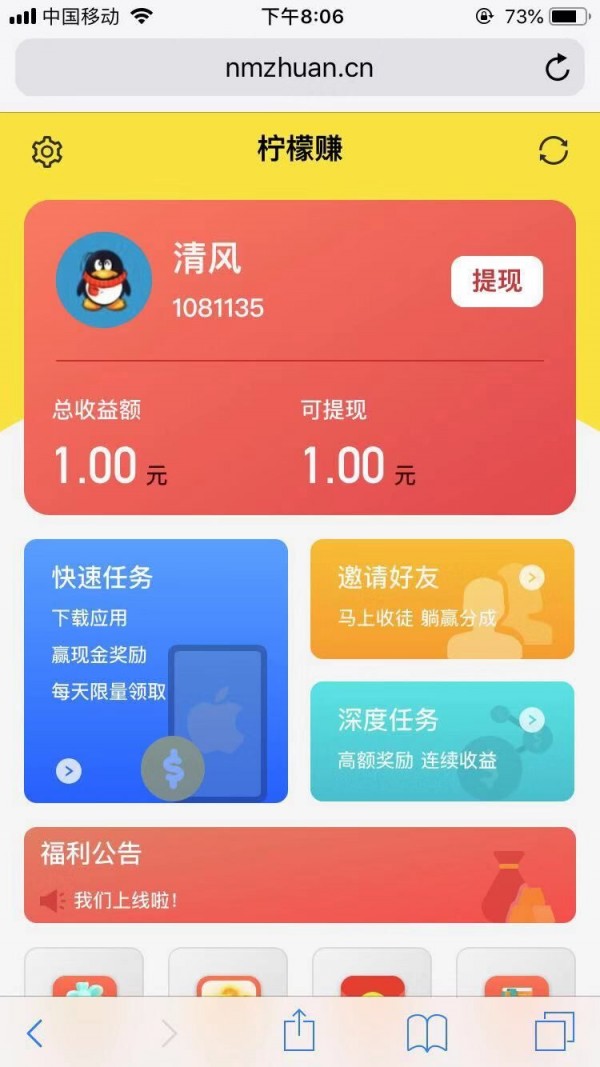Show the open Safari tabs

pyautogui.click(x=555, y=1031)
